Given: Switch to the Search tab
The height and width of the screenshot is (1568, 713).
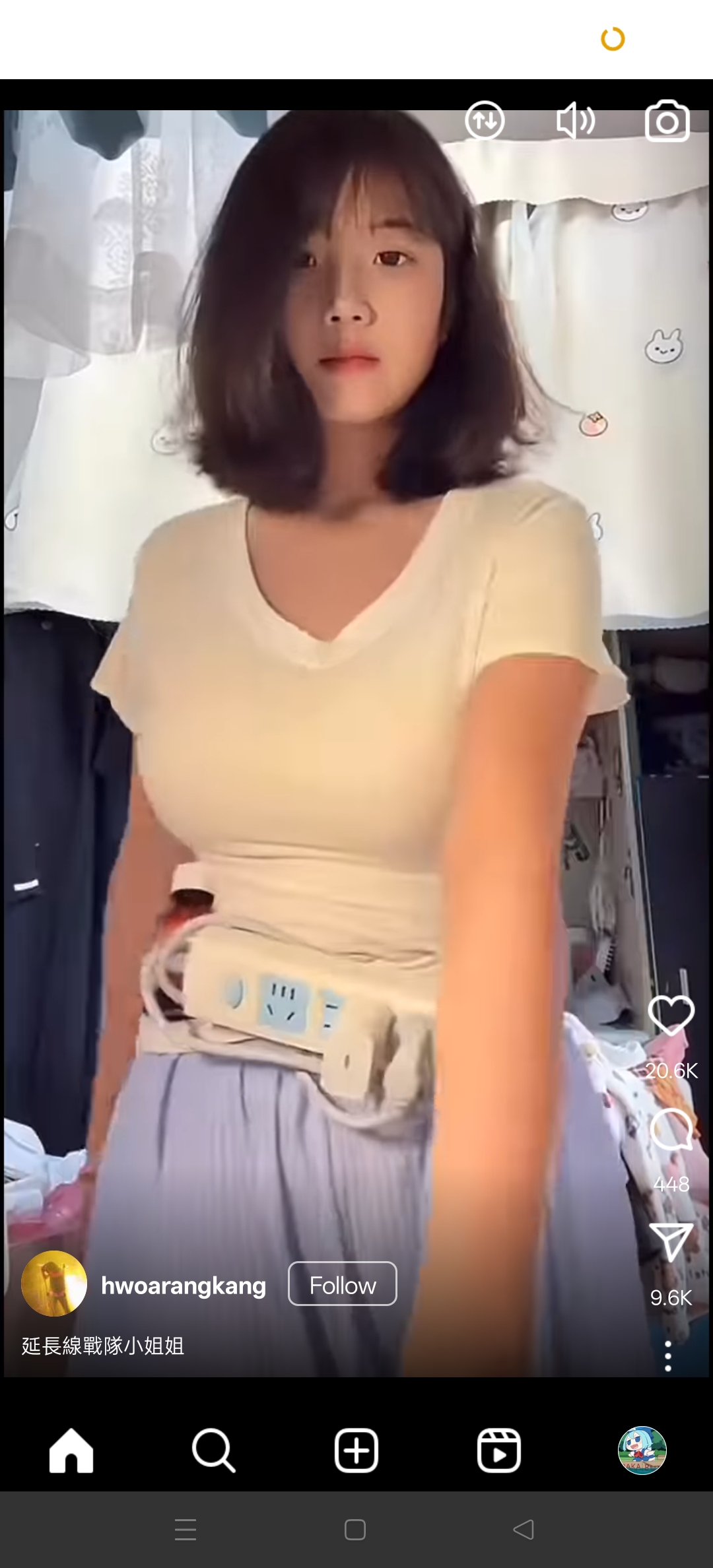Looking at the screenshot, I should tap(213, 1451).
